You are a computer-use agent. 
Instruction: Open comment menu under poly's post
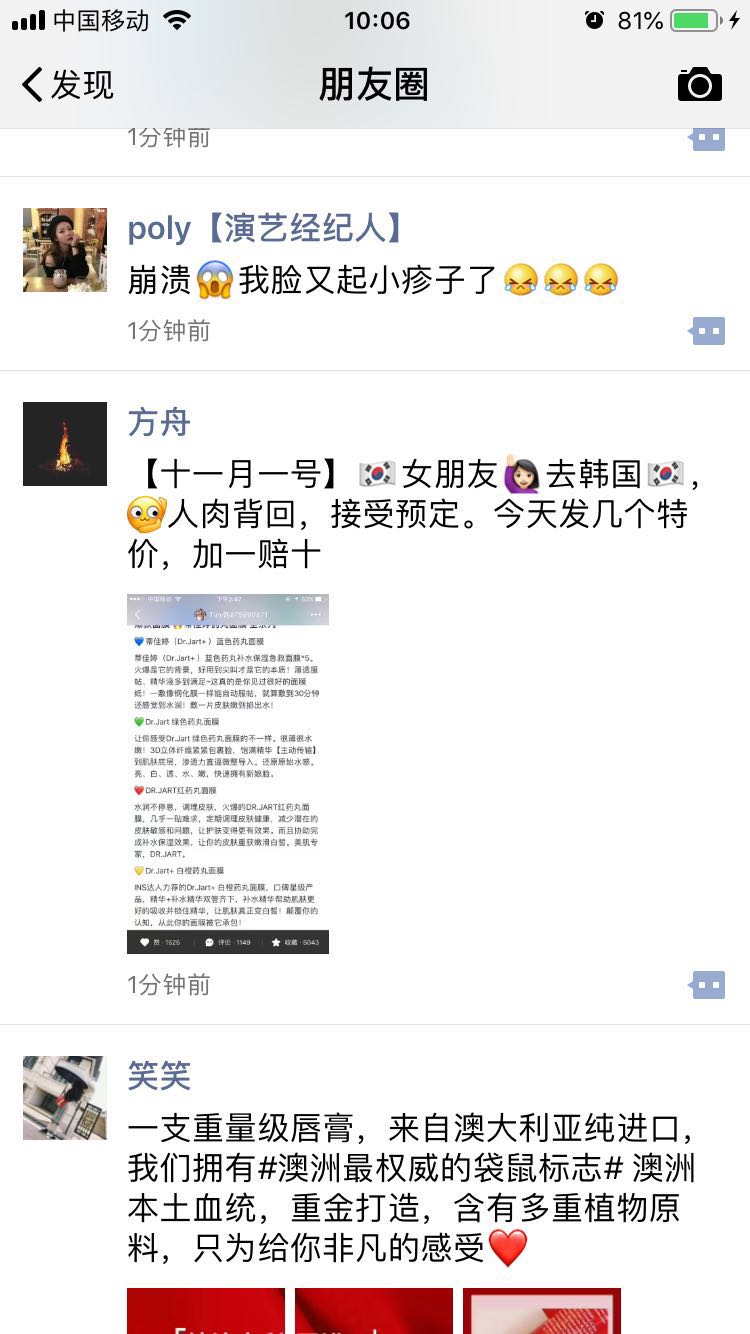pos(708,330)
